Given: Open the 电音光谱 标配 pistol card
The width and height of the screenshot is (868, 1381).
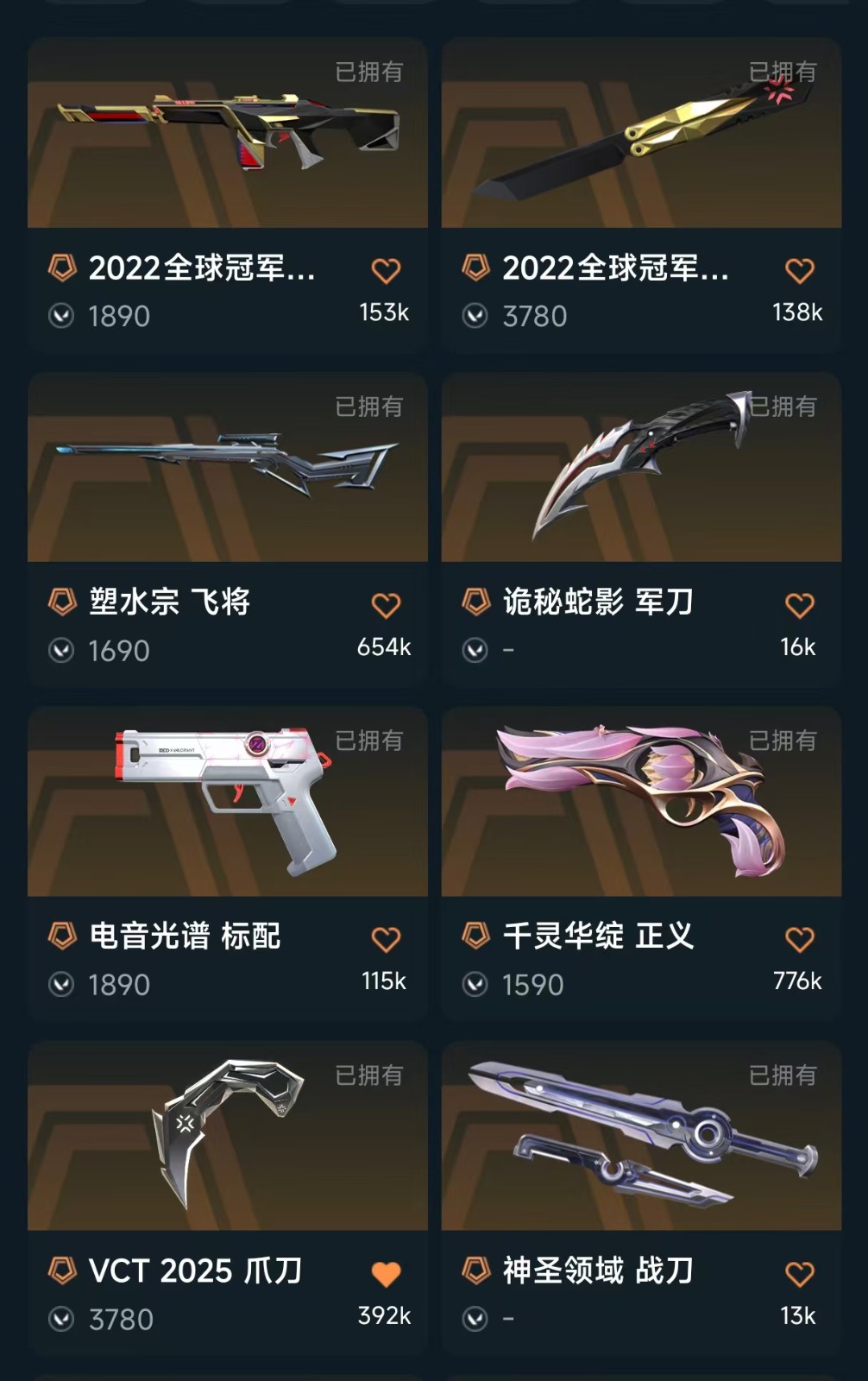Looking at the screenshot, I should coord(227,803).
